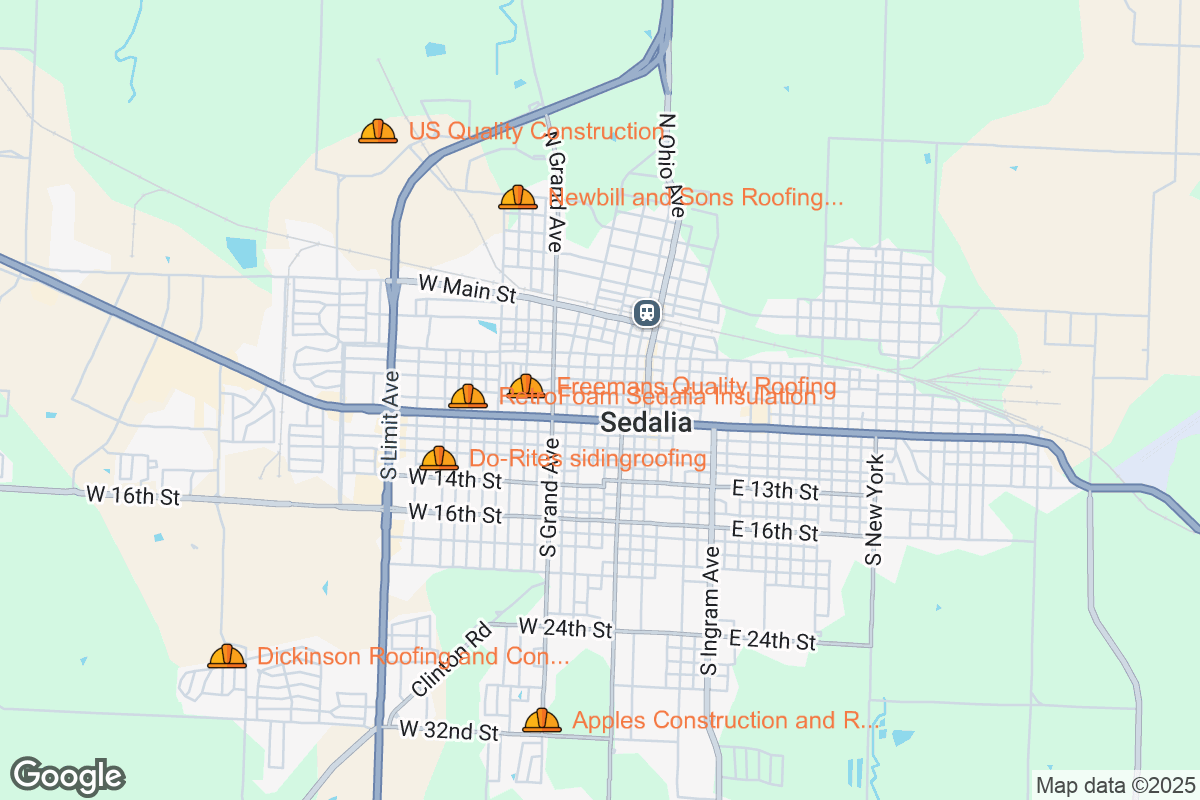Select the Newbill and Sons Roofing pin

[x=518, y=197]
